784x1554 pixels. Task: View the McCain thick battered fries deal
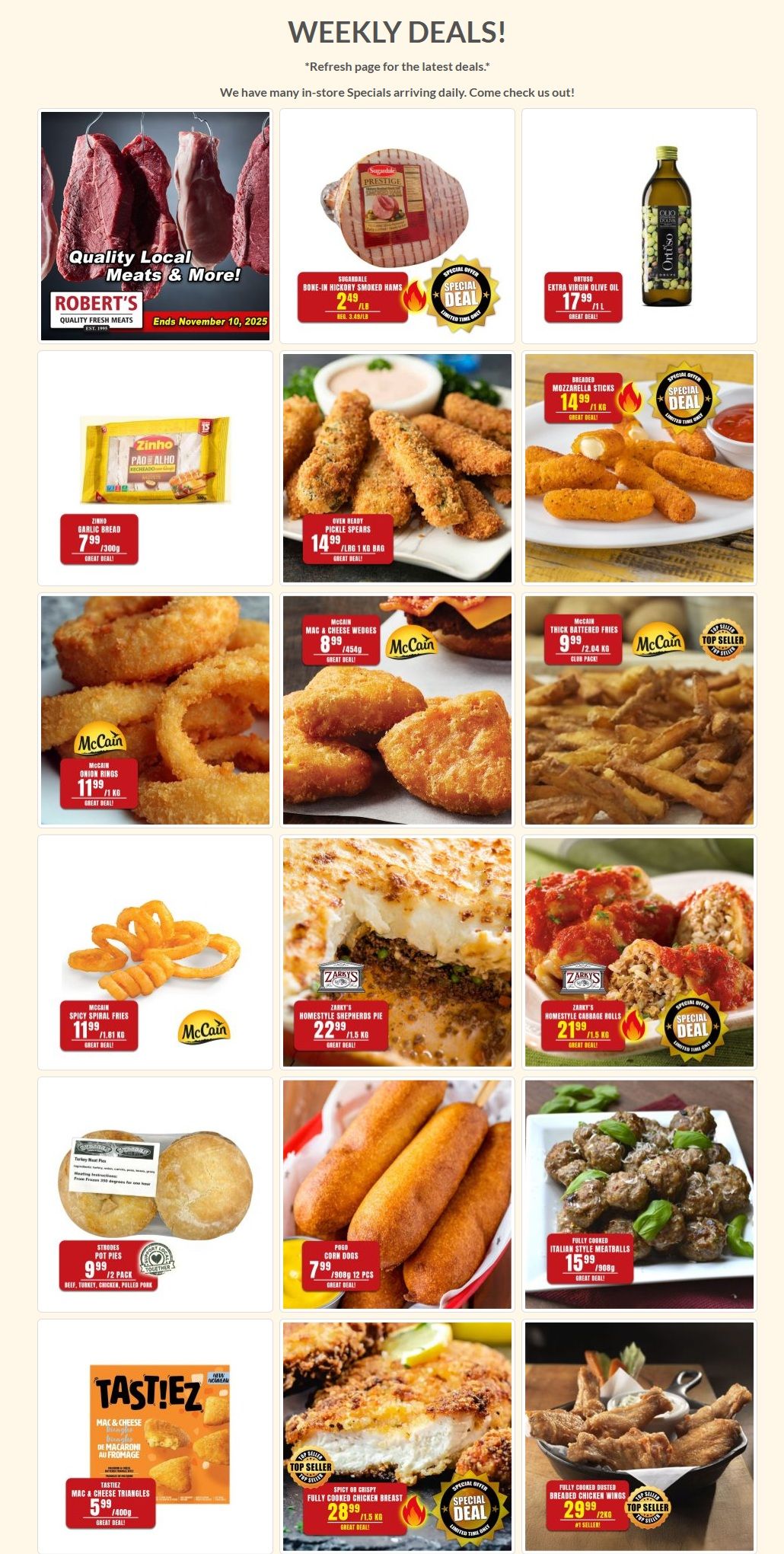click(x=639, y=710)
